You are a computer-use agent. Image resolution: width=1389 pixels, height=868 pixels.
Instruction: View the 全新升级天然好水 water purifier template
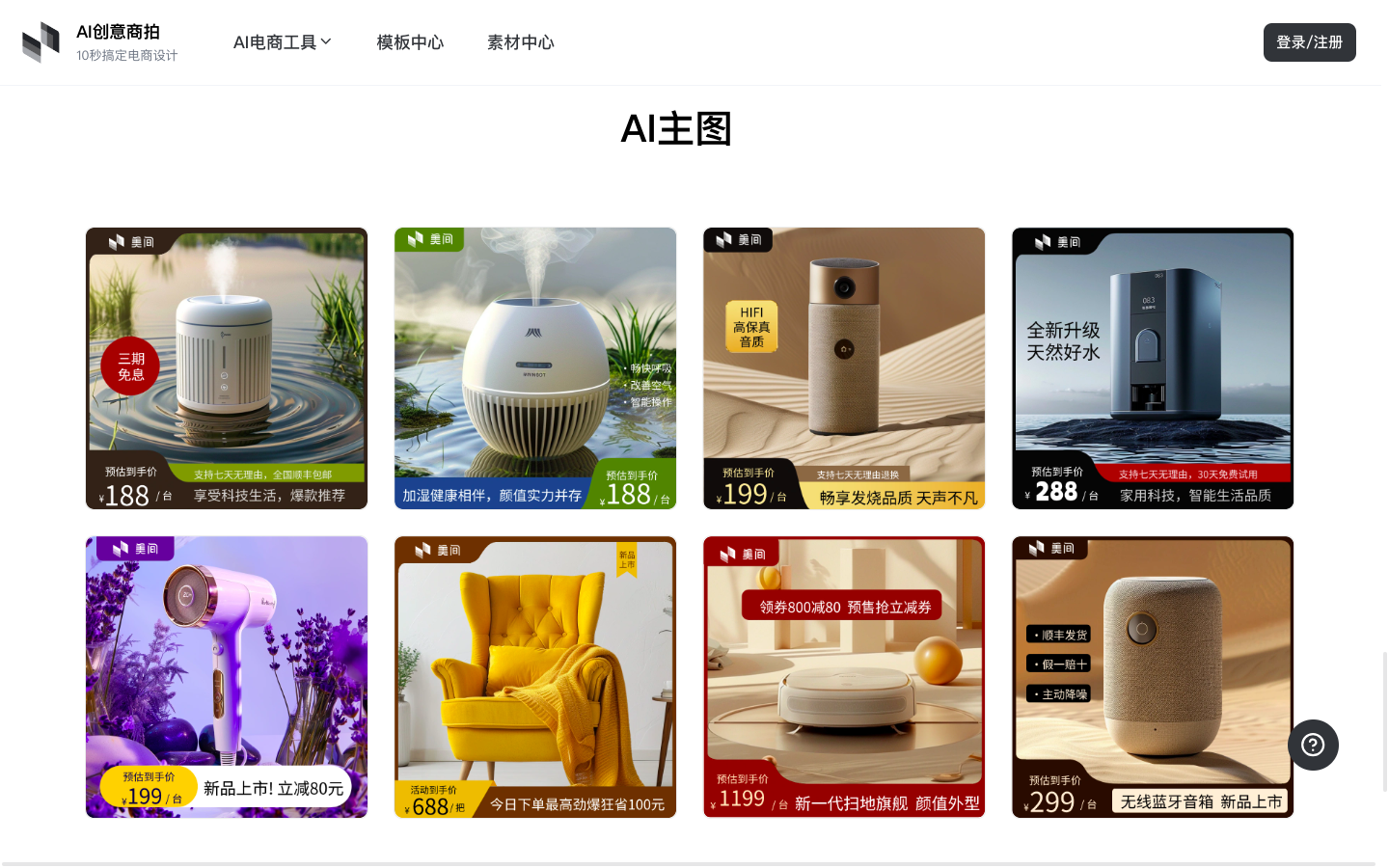[1153, 368]
